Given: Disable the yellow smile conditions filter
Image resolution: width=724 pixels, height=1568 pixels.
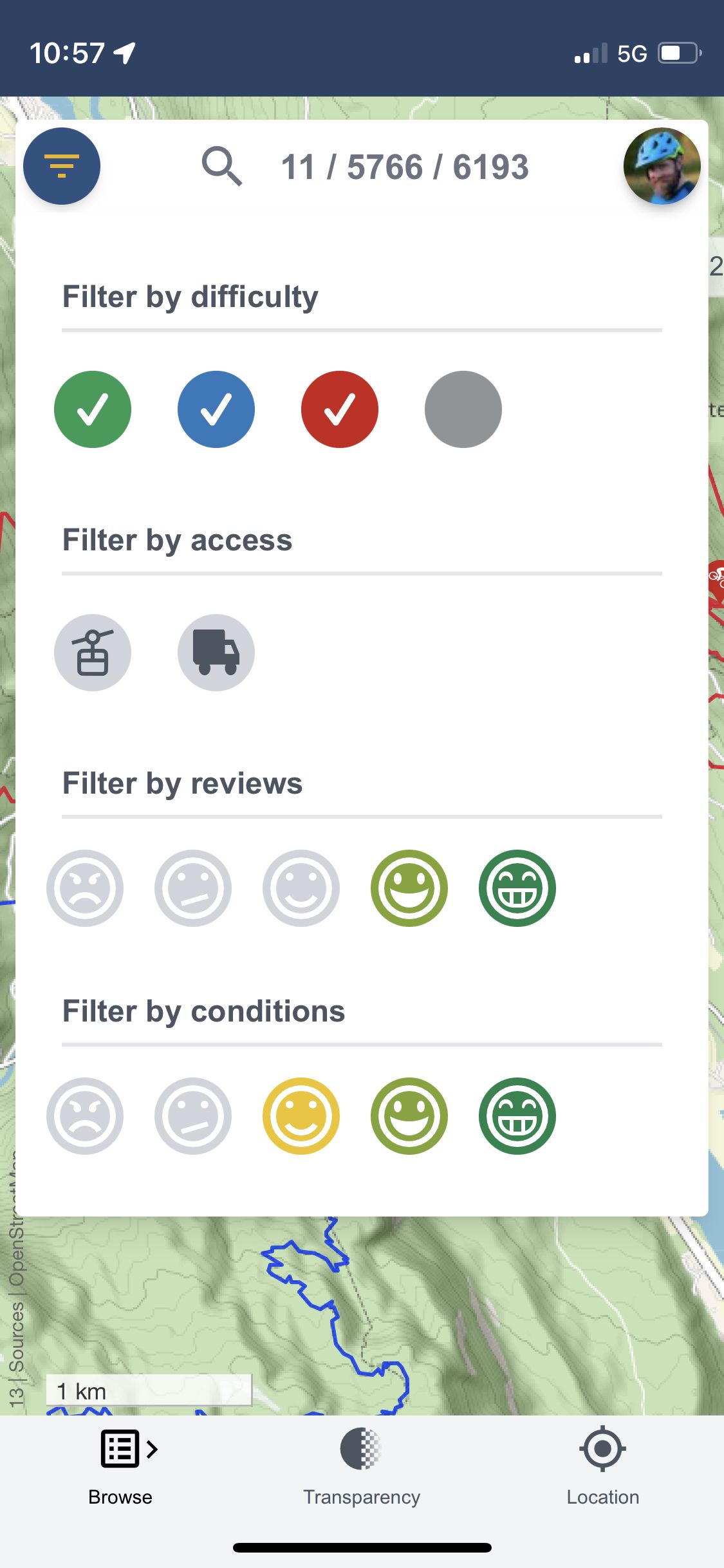Looking at the screenshot, I should click(301, 1116).
